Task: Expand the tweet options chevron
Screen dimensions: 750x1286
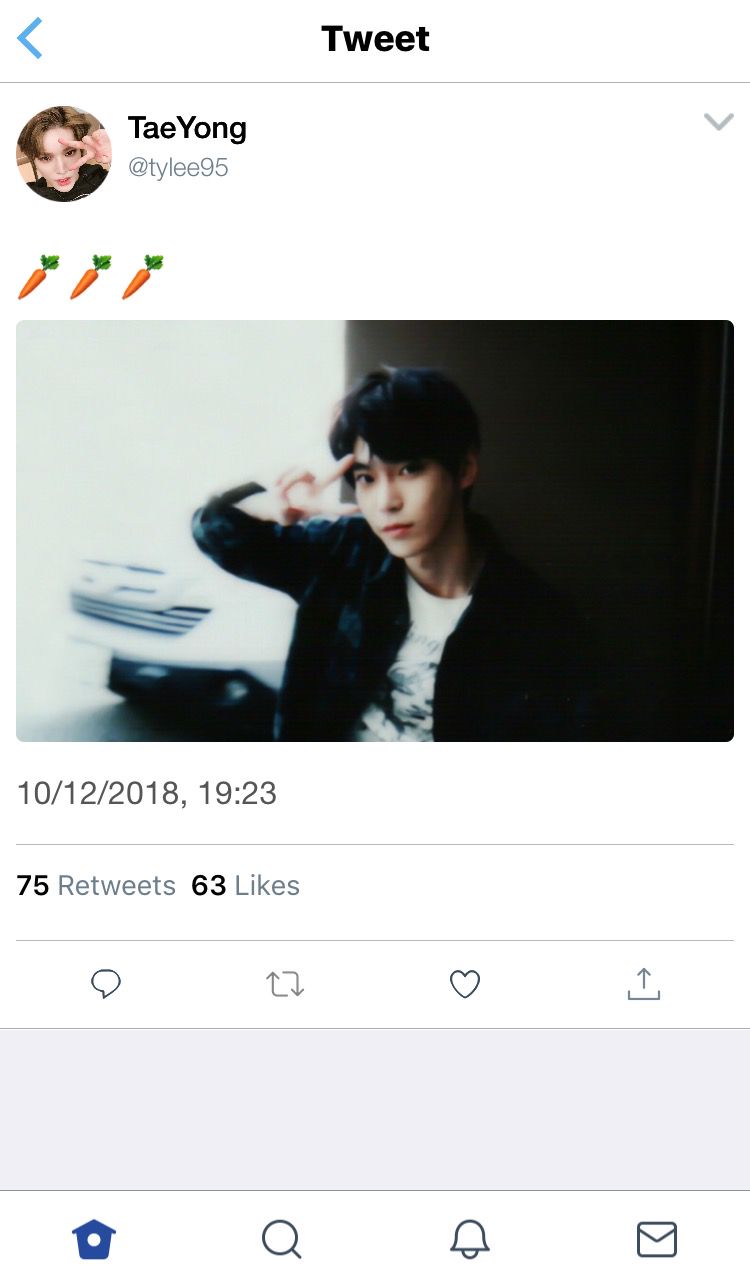Action: click(718, 122)
